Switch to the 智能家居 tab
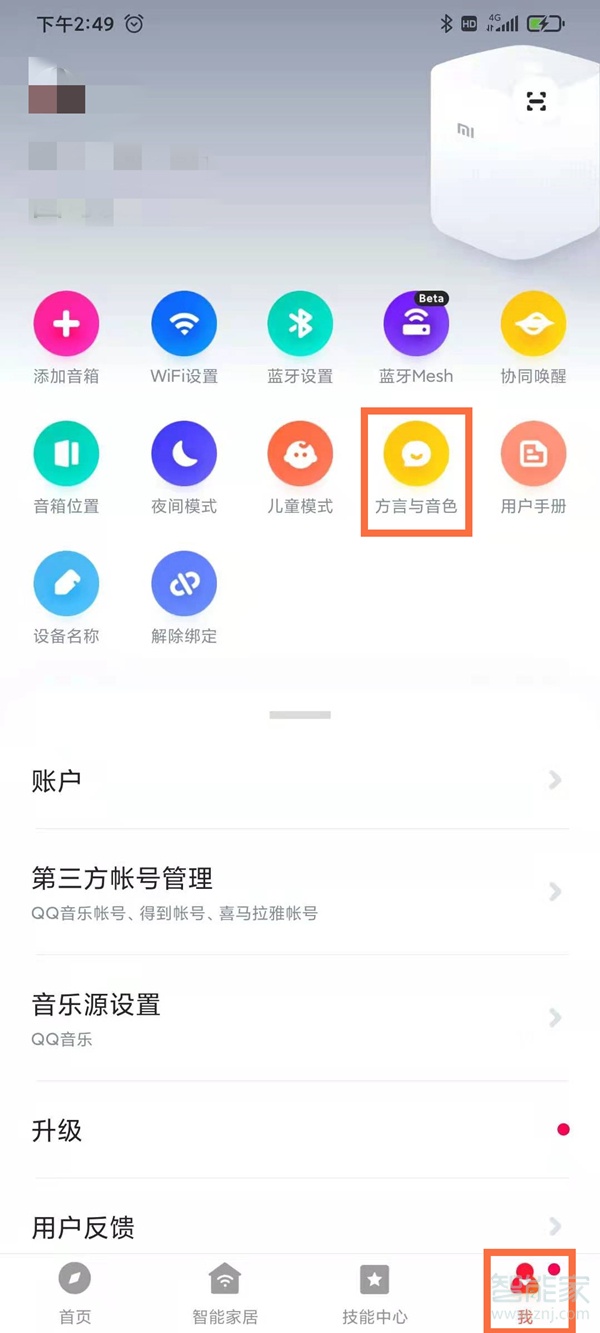600x1333 pixels. (225, 1292)
